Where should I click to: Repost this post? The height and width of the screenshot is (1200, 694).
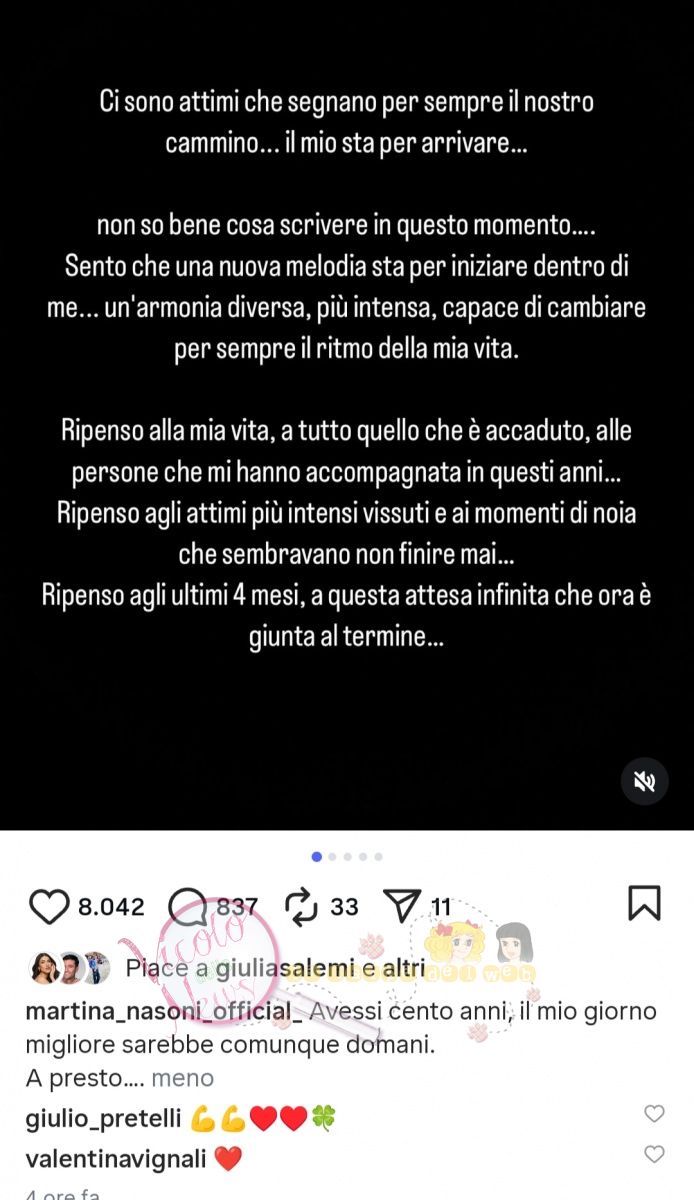(x=301, y=906)
